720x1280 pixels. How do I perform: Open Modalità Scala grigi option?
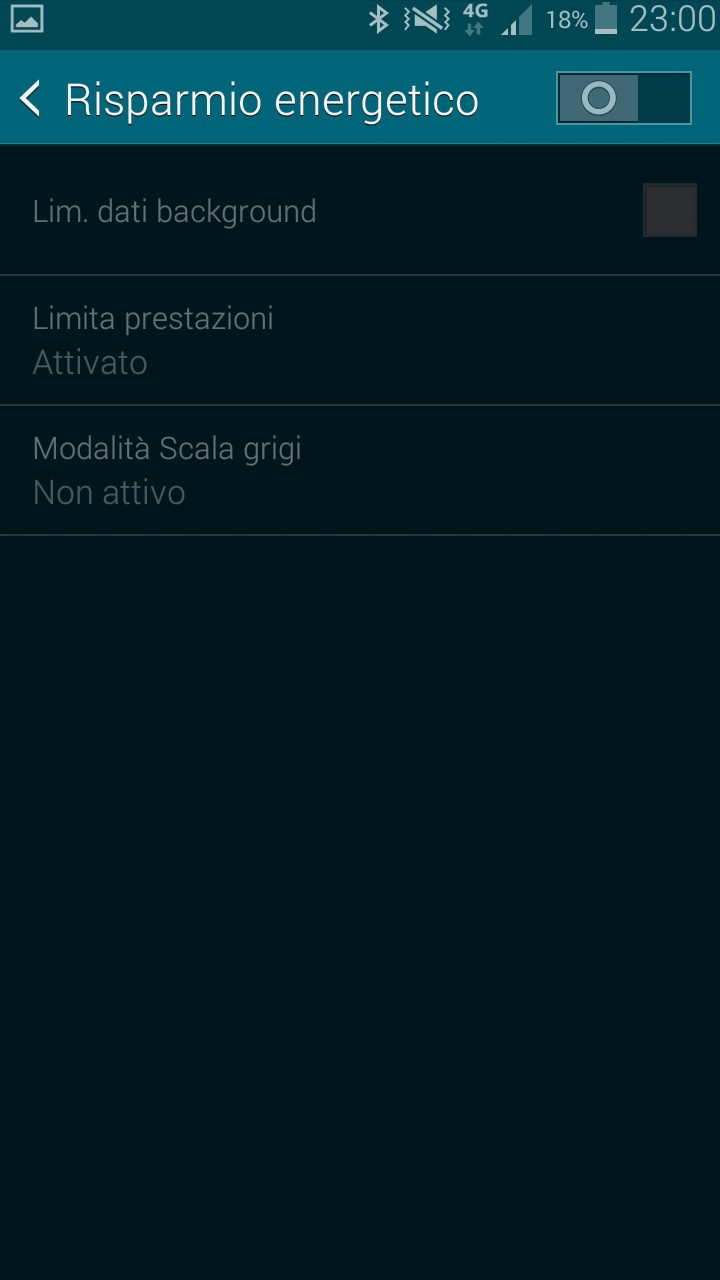pos(360,470)
